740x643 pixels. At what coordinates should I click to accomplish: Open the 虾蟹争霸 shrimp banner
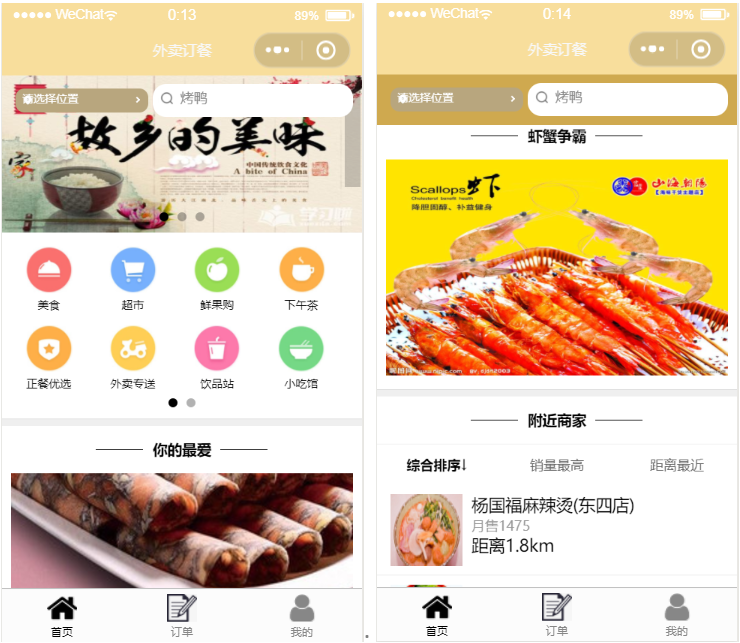556,267
